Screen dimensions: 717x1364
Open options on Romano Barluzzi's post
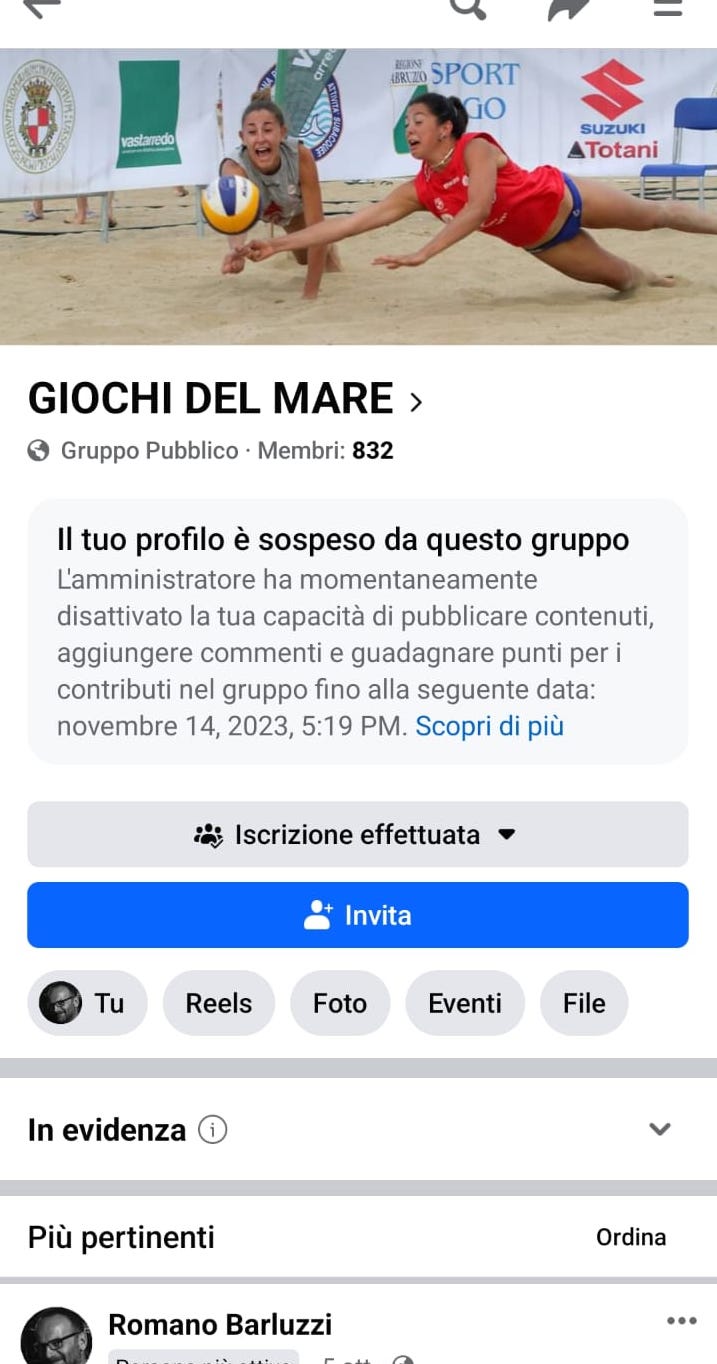pyautogui.click(x=681, y=1321)
